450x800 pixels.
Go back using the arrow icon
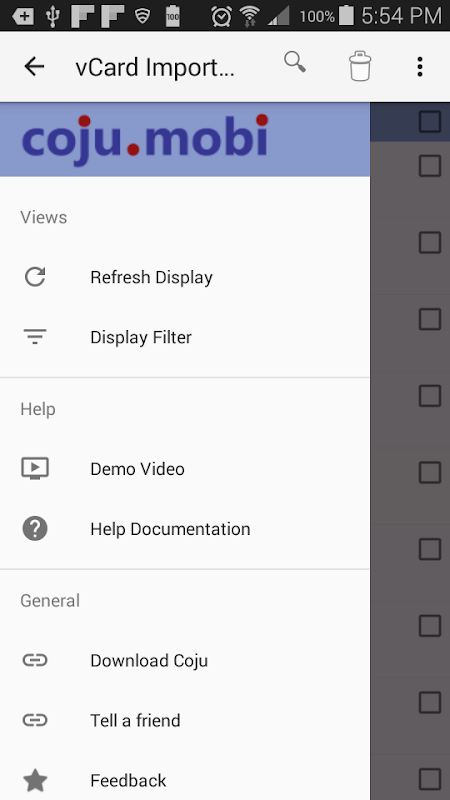click(x=34, y=66)
